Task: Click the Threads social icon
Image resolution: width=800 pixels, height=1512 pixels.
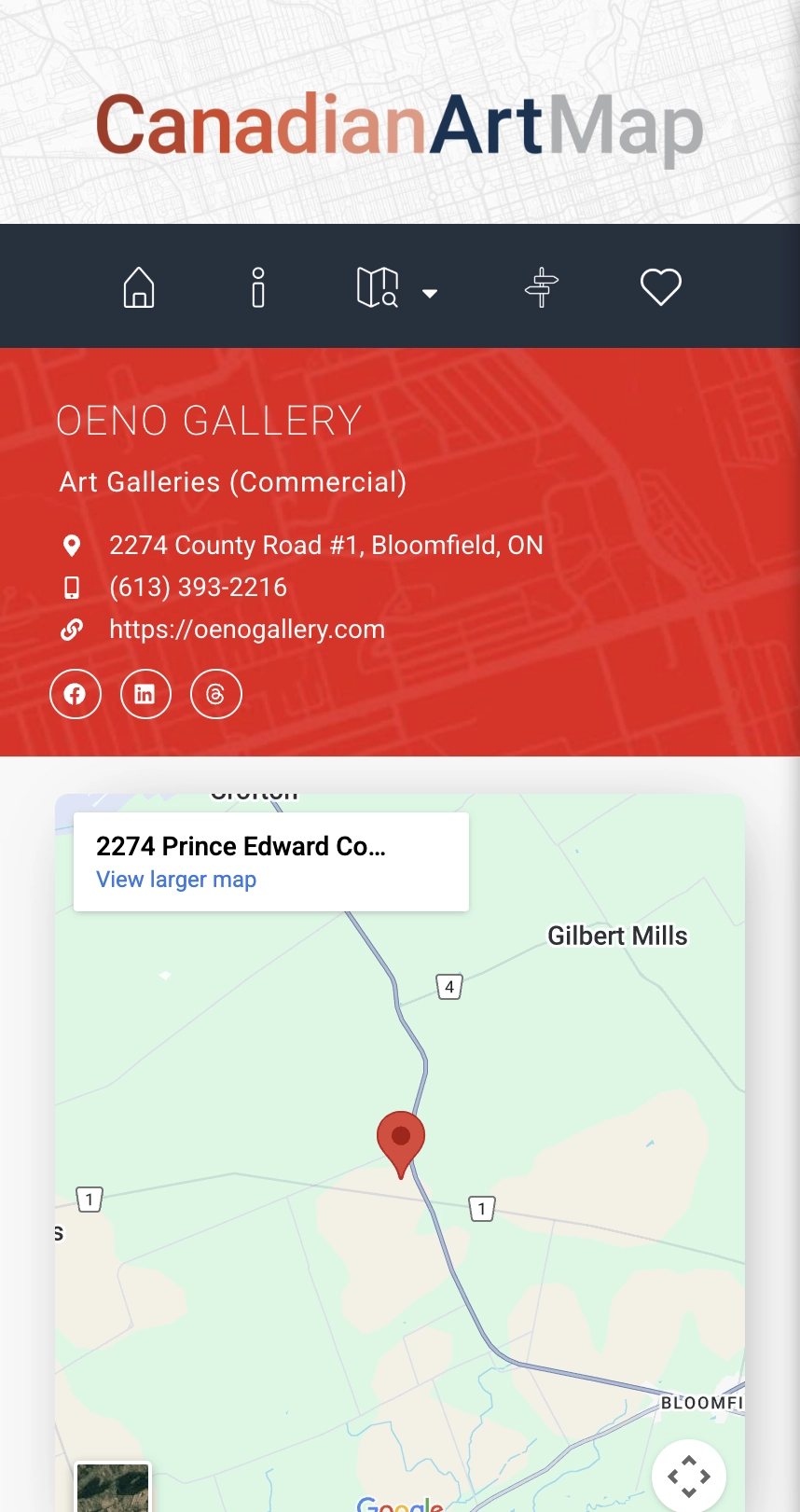Action: point(215,694)
